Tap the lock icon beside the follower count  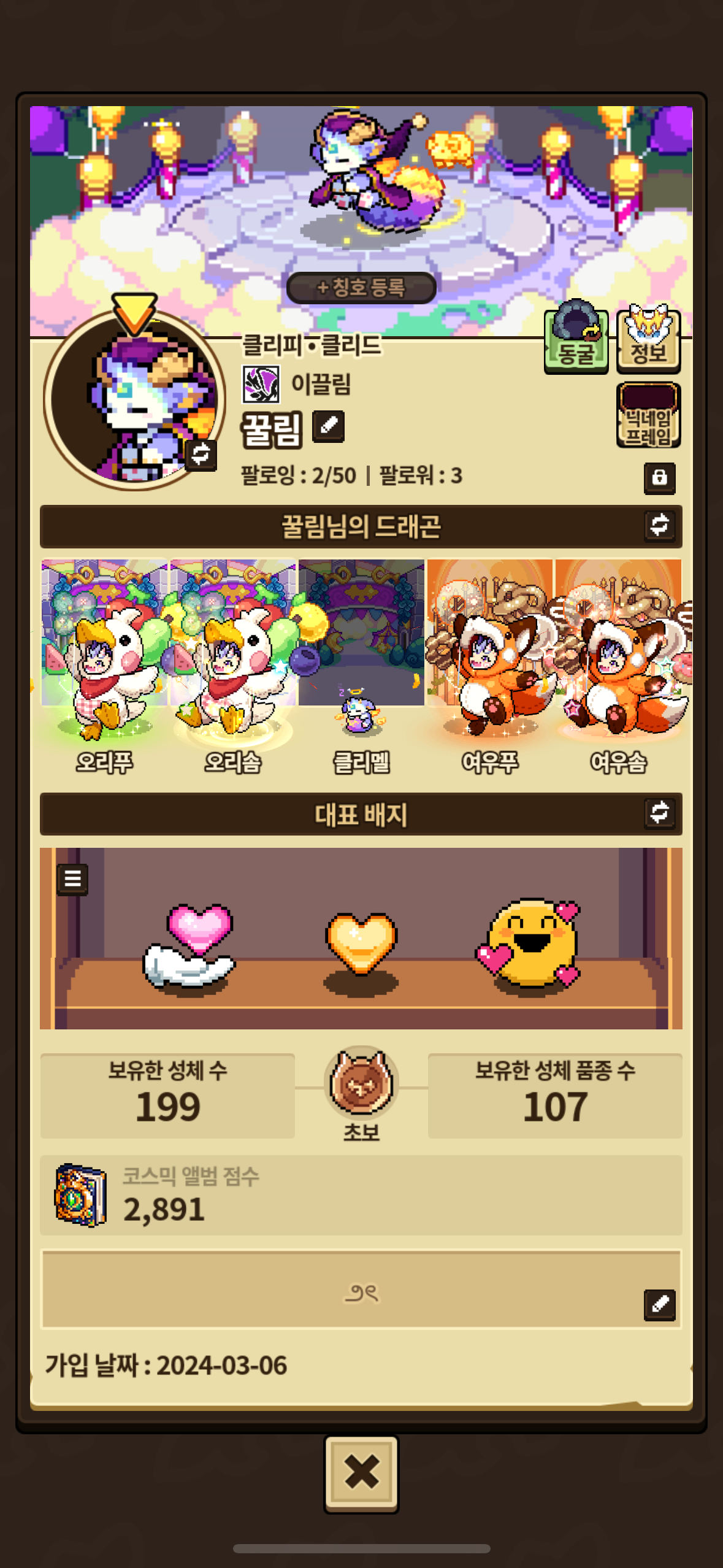[x=659, y=478]
